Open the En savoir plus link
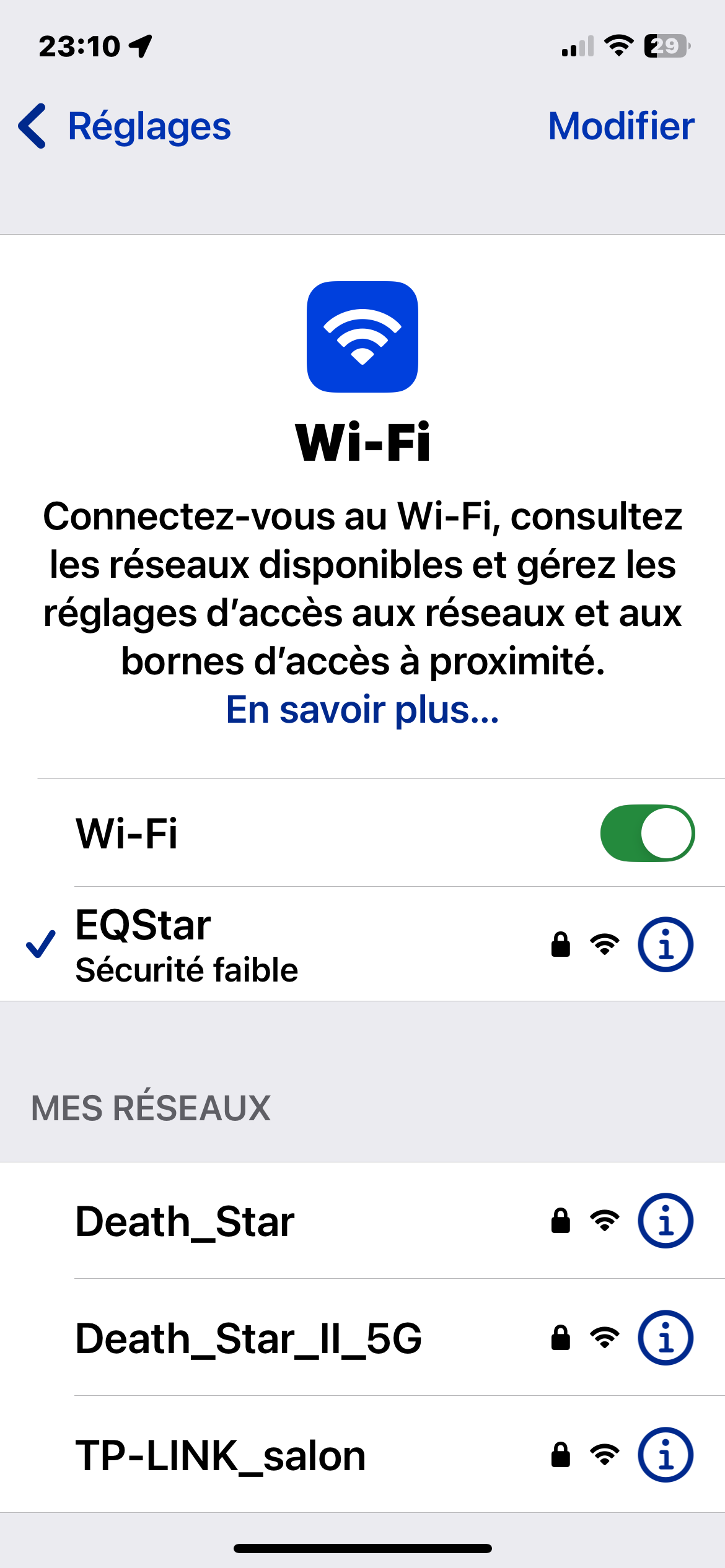Viewport: 725px width, 1568px height. [362, 710]
